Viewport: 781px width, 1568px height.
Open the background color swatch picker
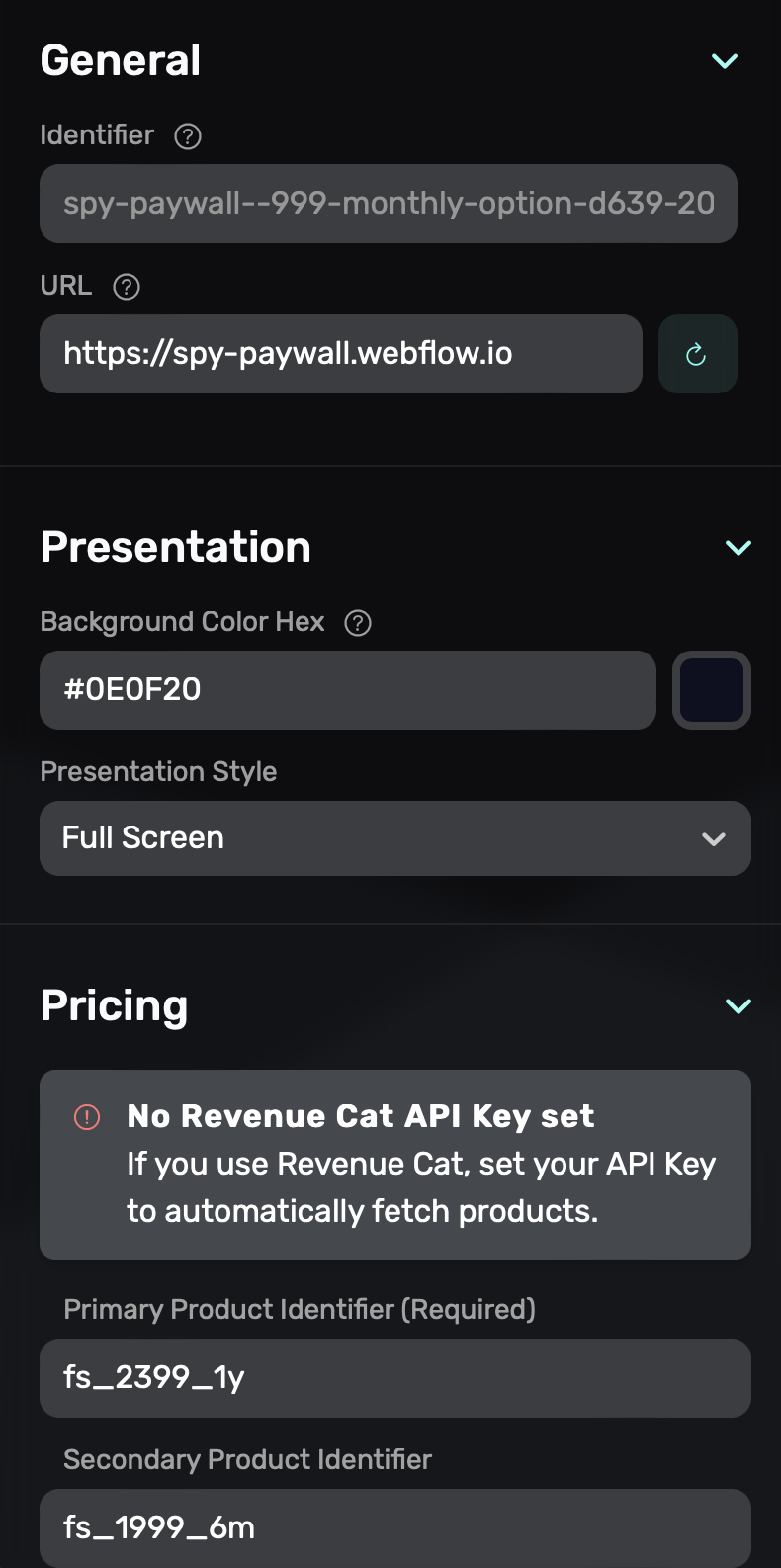coord(712,690)
